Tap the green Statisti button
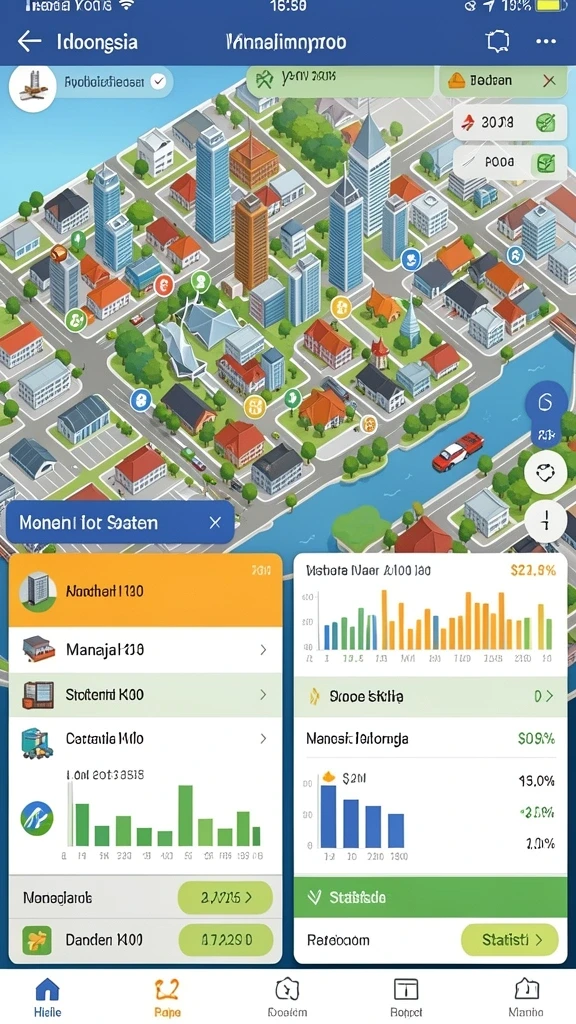This screenshot has height=1024, width=576. 510,940
